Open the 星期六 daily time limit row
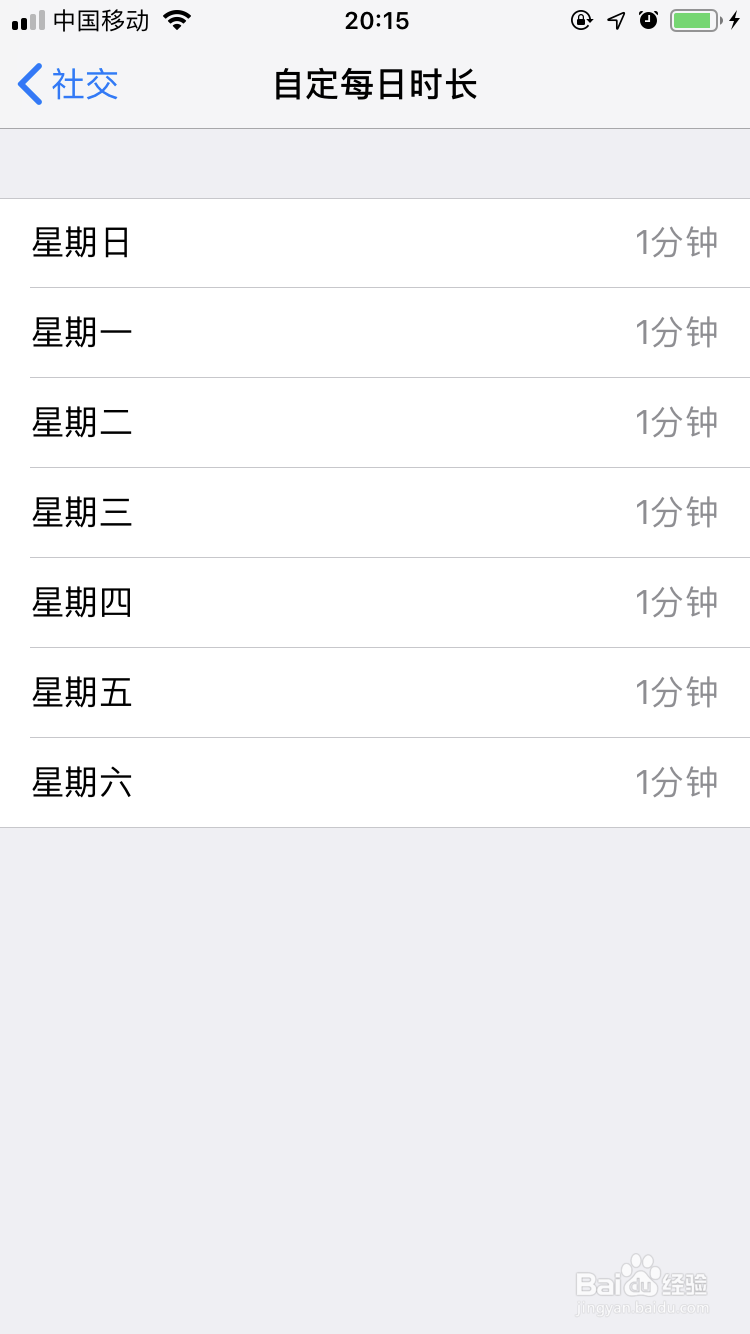This screenshot has width=750, height=1334. click(375, 782)
